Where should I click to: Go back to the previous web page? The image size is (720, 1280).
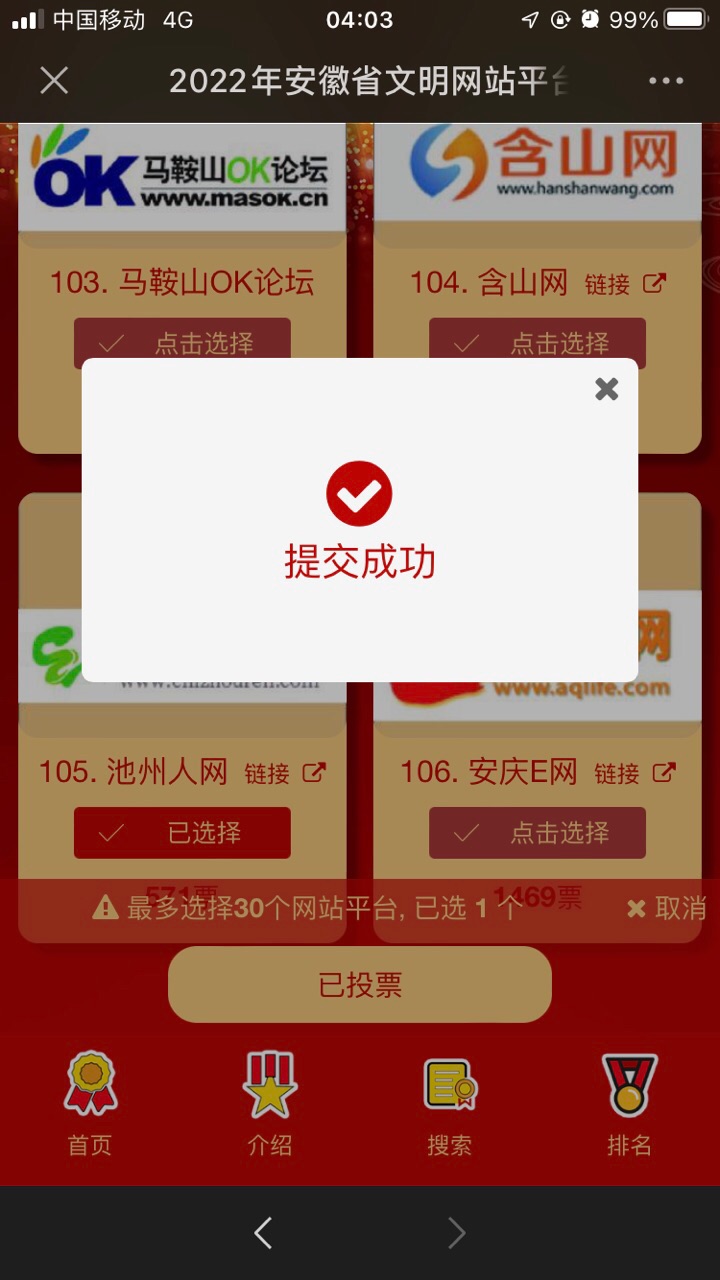click(263, 1233)
